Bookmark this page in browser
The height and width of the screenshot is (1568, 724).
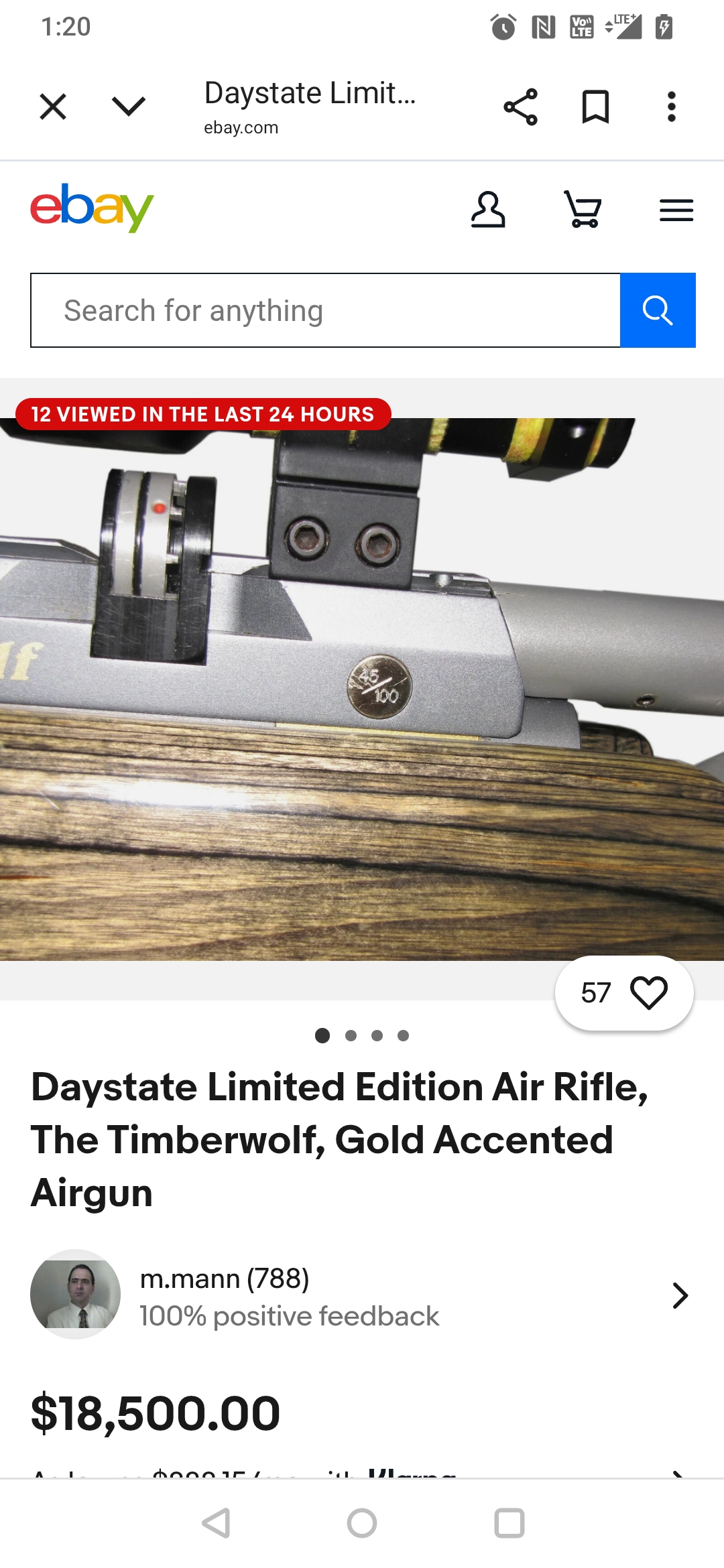(x=595, y=107)
